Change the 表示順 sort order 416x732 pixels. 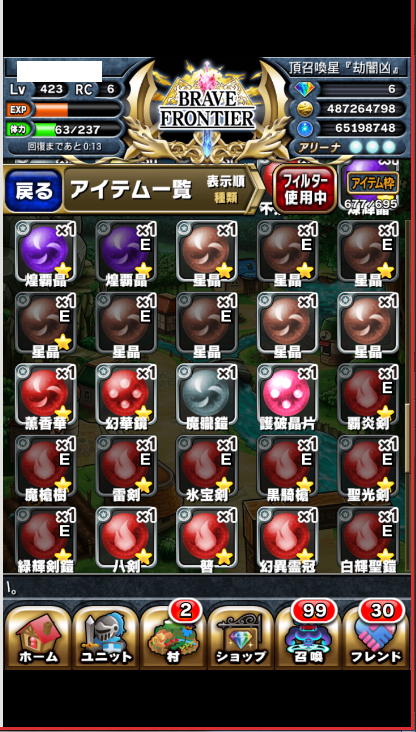[226, 190]
